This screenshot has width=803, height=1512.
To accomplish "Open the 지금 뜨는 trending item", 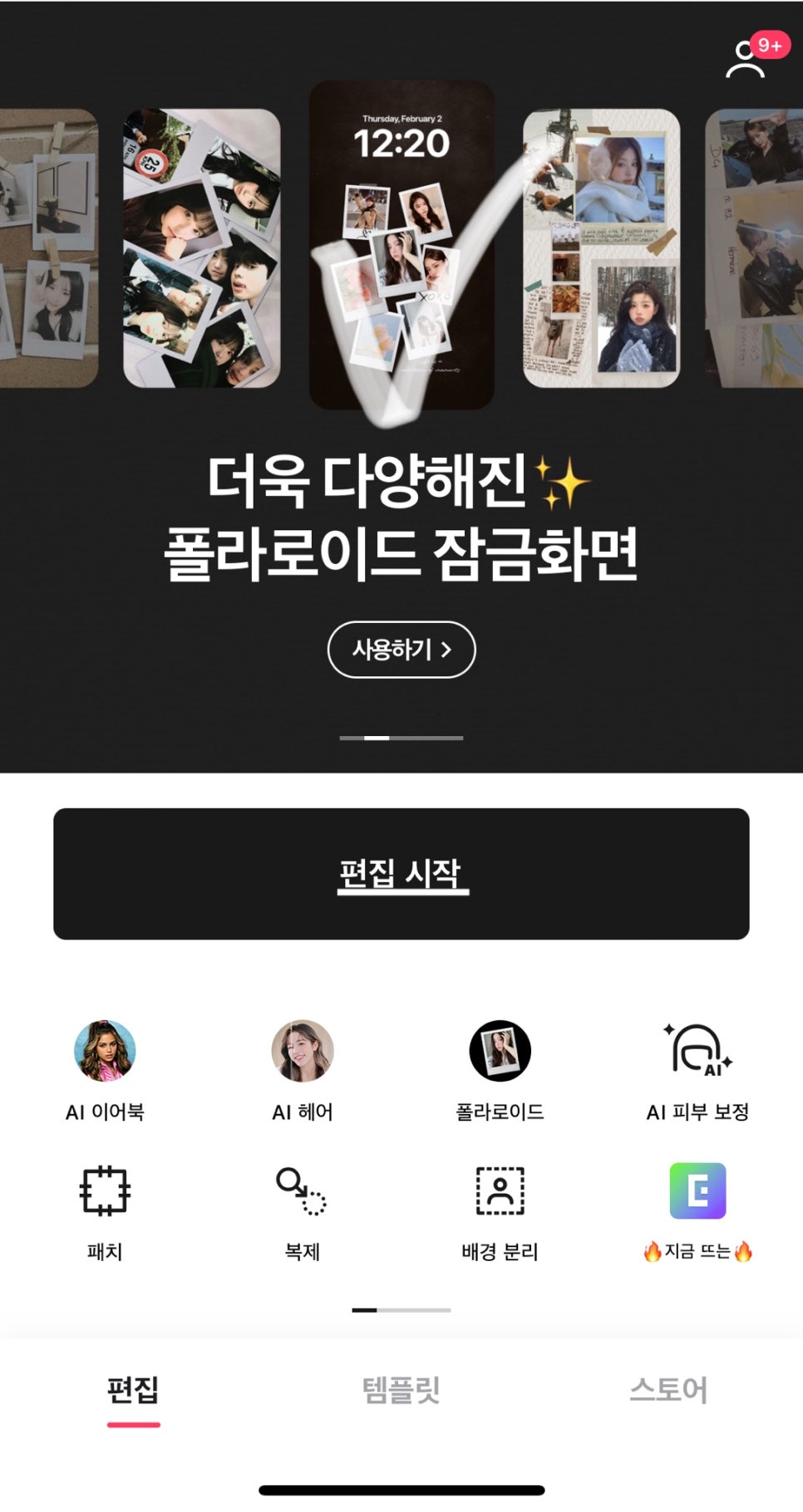I will 697,1212.
